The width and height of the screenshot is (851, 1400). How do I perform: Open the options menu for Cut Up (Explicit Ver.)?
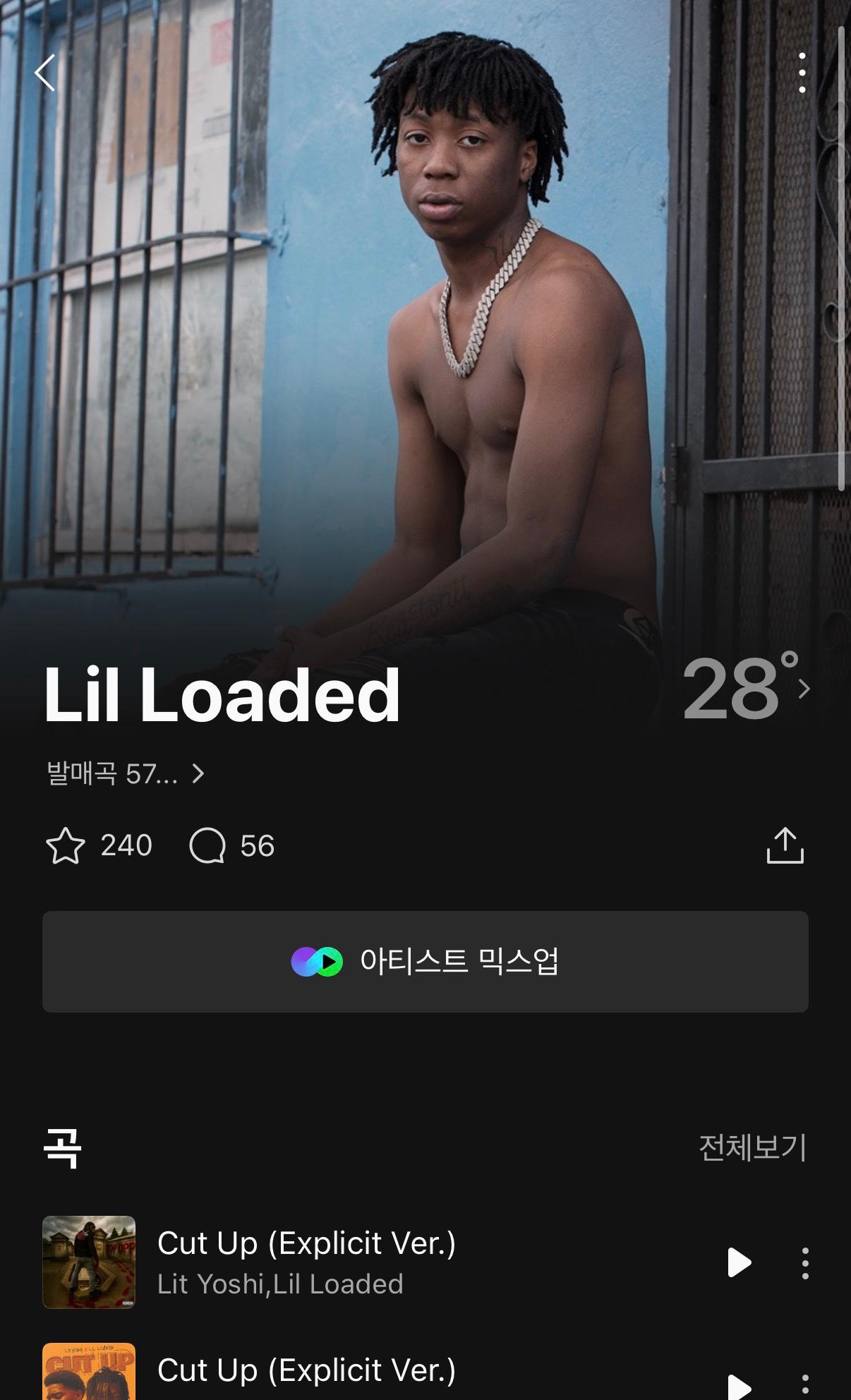click(805, 1263)
